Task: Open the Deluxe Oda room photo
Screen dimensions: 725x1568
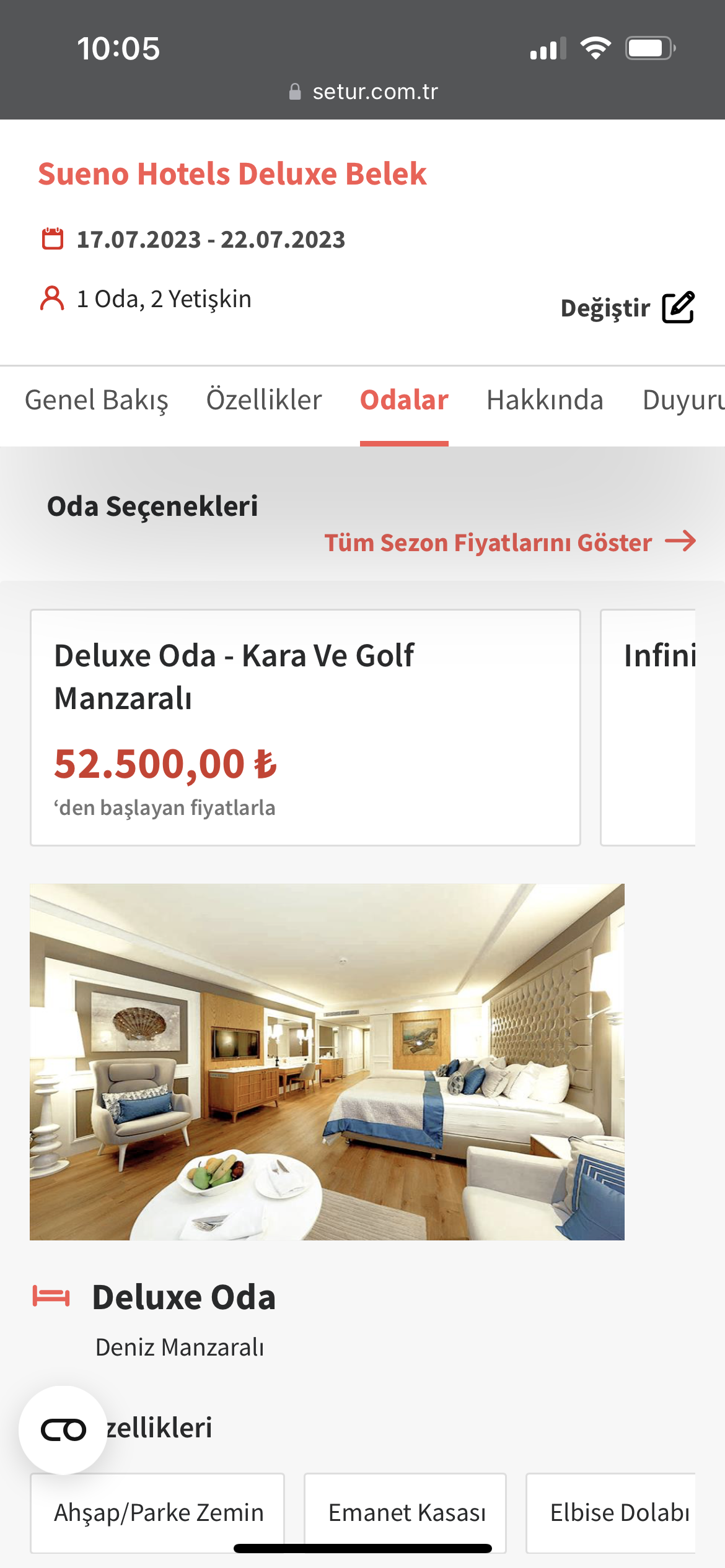Action: pyautogui.click(x=327, y=1061)
